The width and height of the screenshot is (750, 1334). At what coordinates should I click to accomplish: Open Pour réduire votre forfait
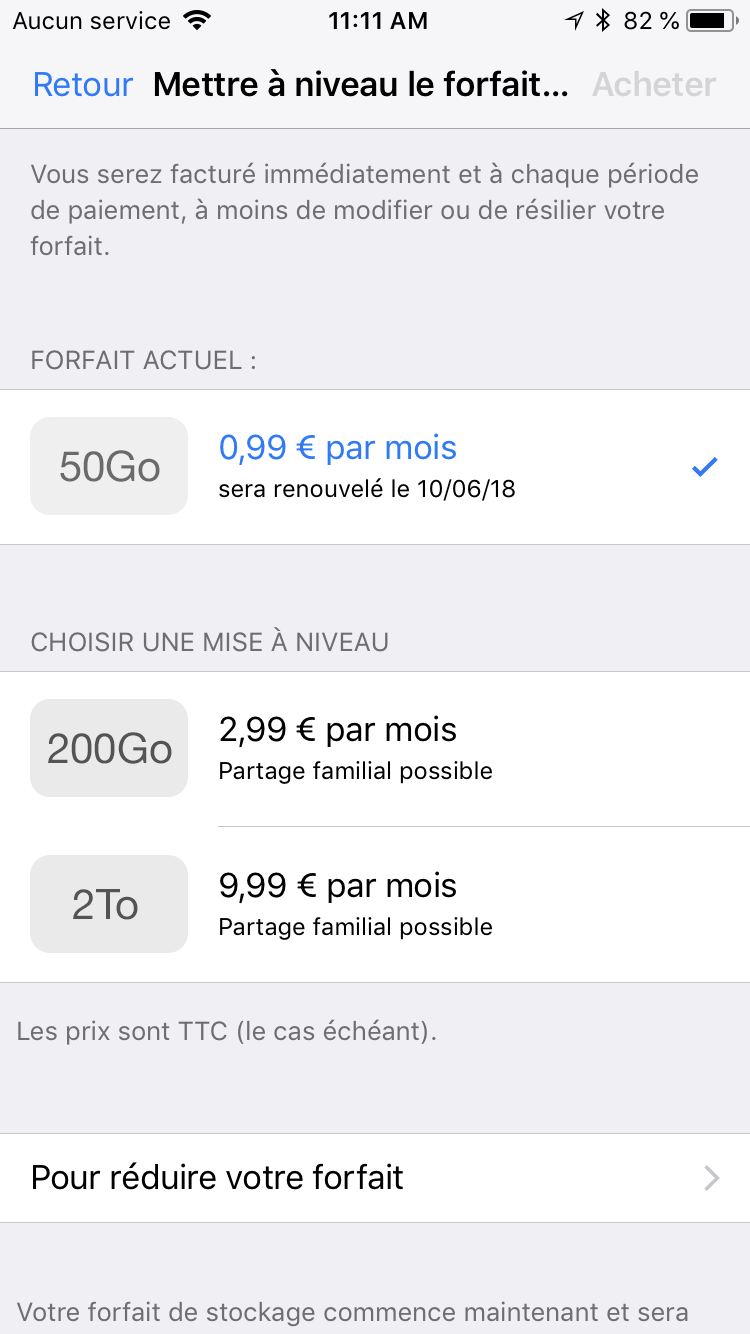(375, 1177)
